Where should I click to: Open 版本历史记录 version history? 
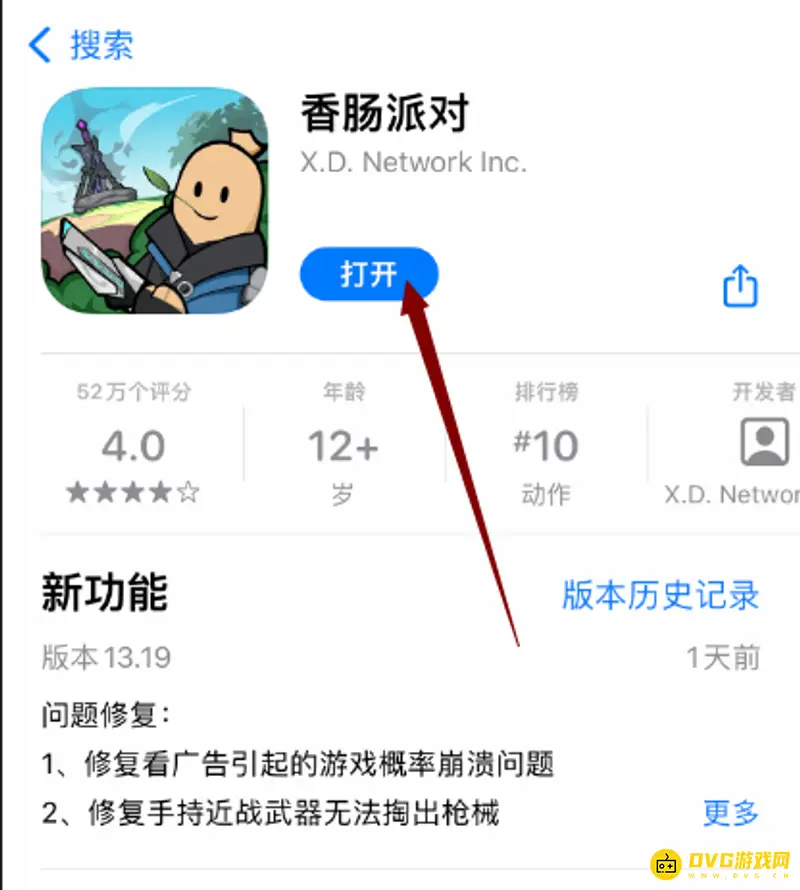click(x=659, y=594)
